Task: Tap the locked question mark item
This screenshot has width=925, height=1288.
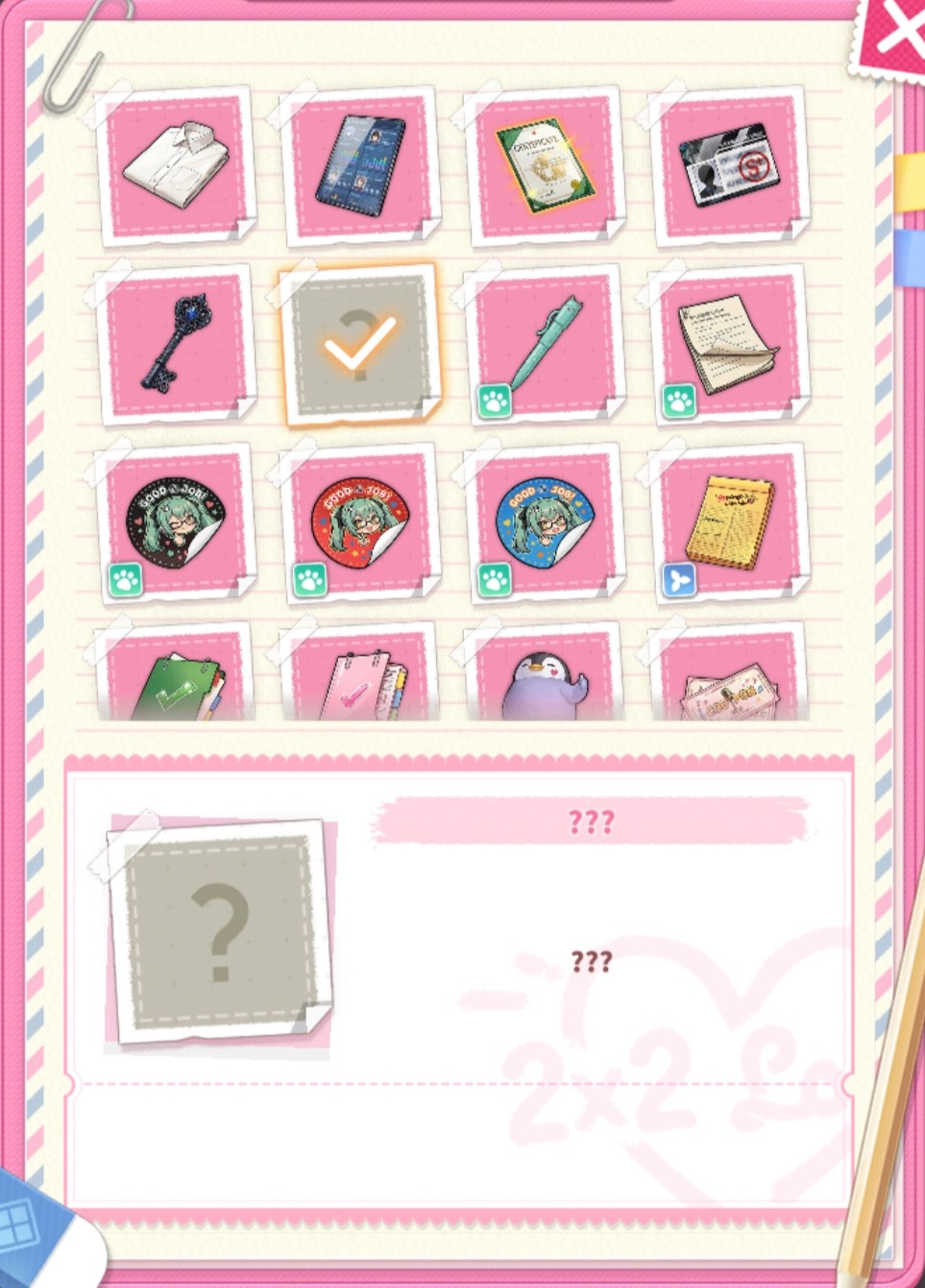Action: tap(360, 344)
